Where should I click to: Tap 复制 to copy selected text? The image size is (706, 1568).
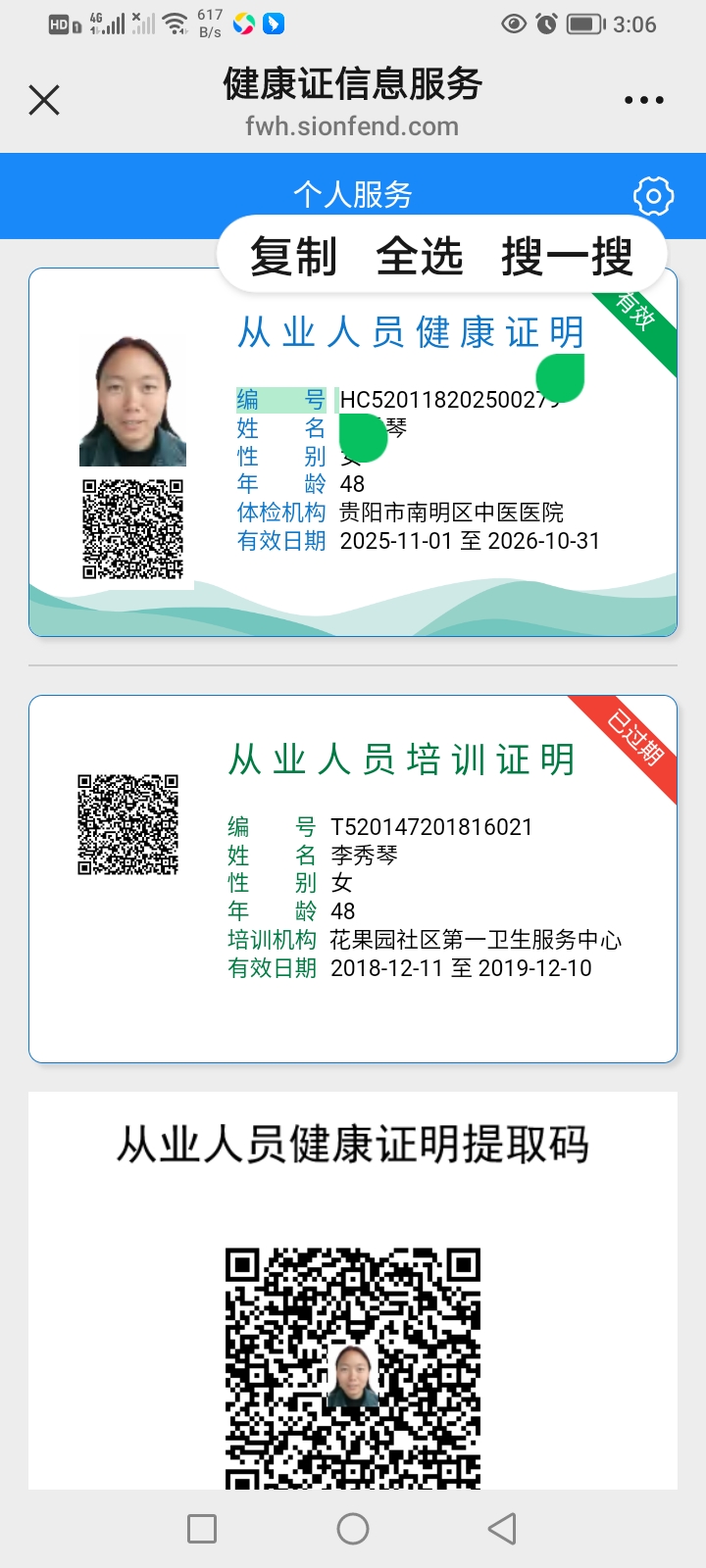(x=293, y=257)
